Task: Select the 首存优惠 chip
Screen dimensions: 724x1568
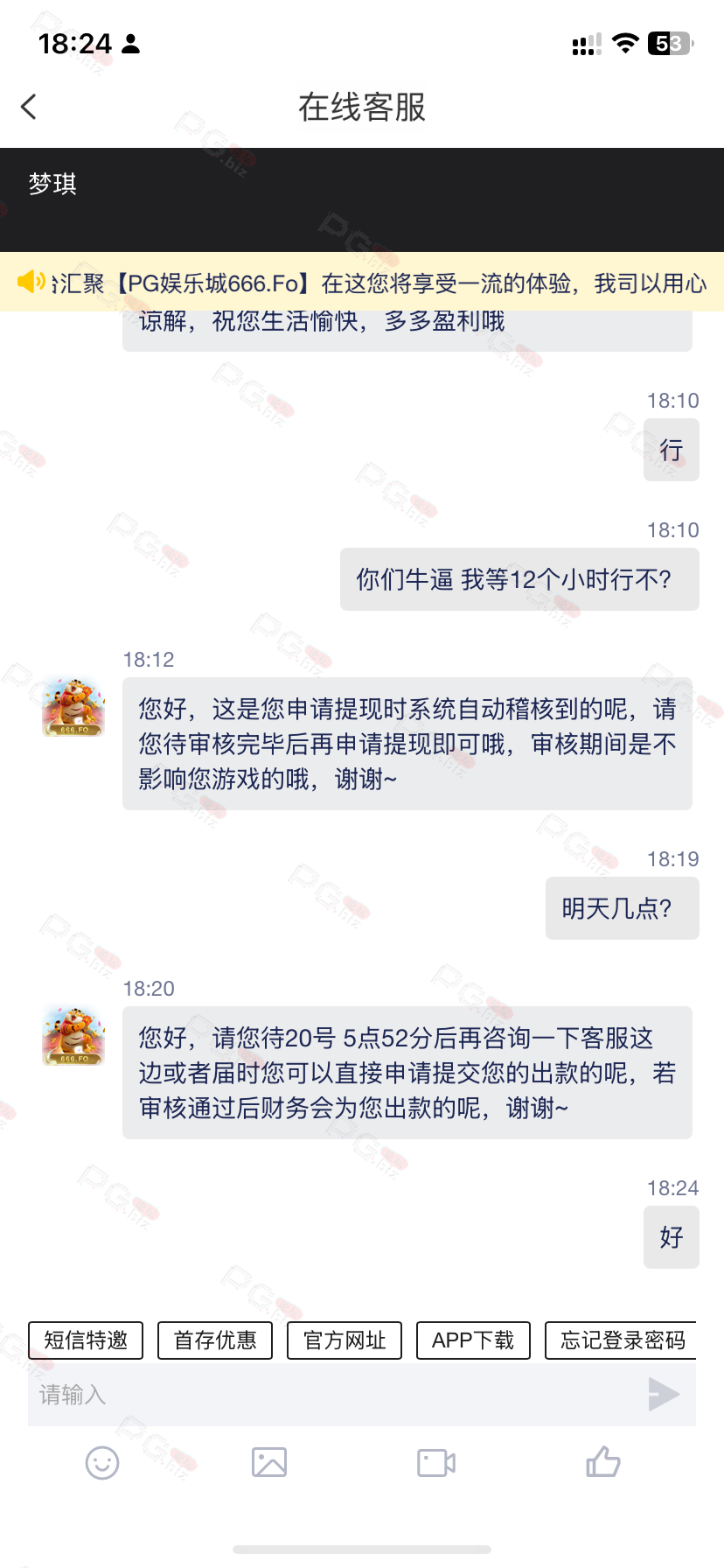Action: tap(215, 1340)
